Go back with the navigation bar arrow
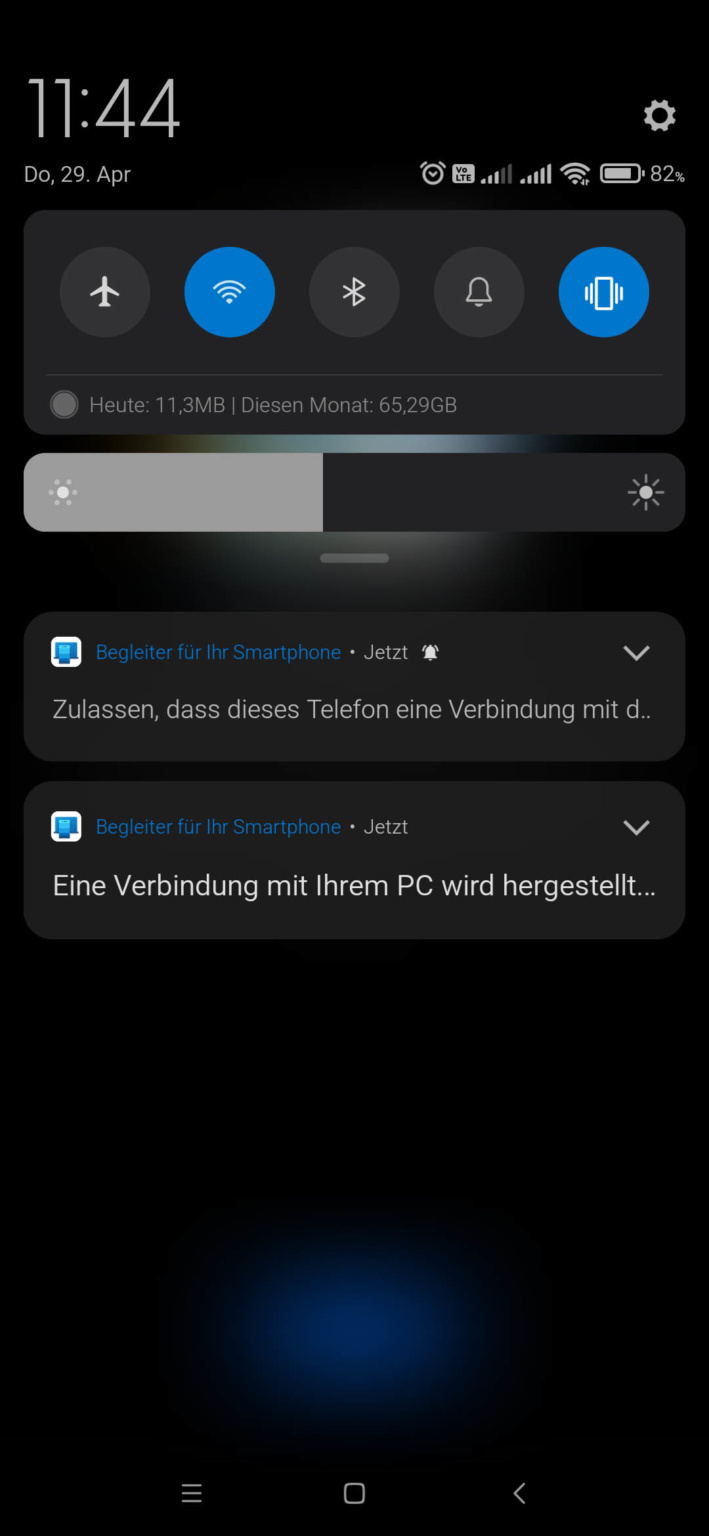This screenshot has width=709, height=1536. click(519, 1493)
